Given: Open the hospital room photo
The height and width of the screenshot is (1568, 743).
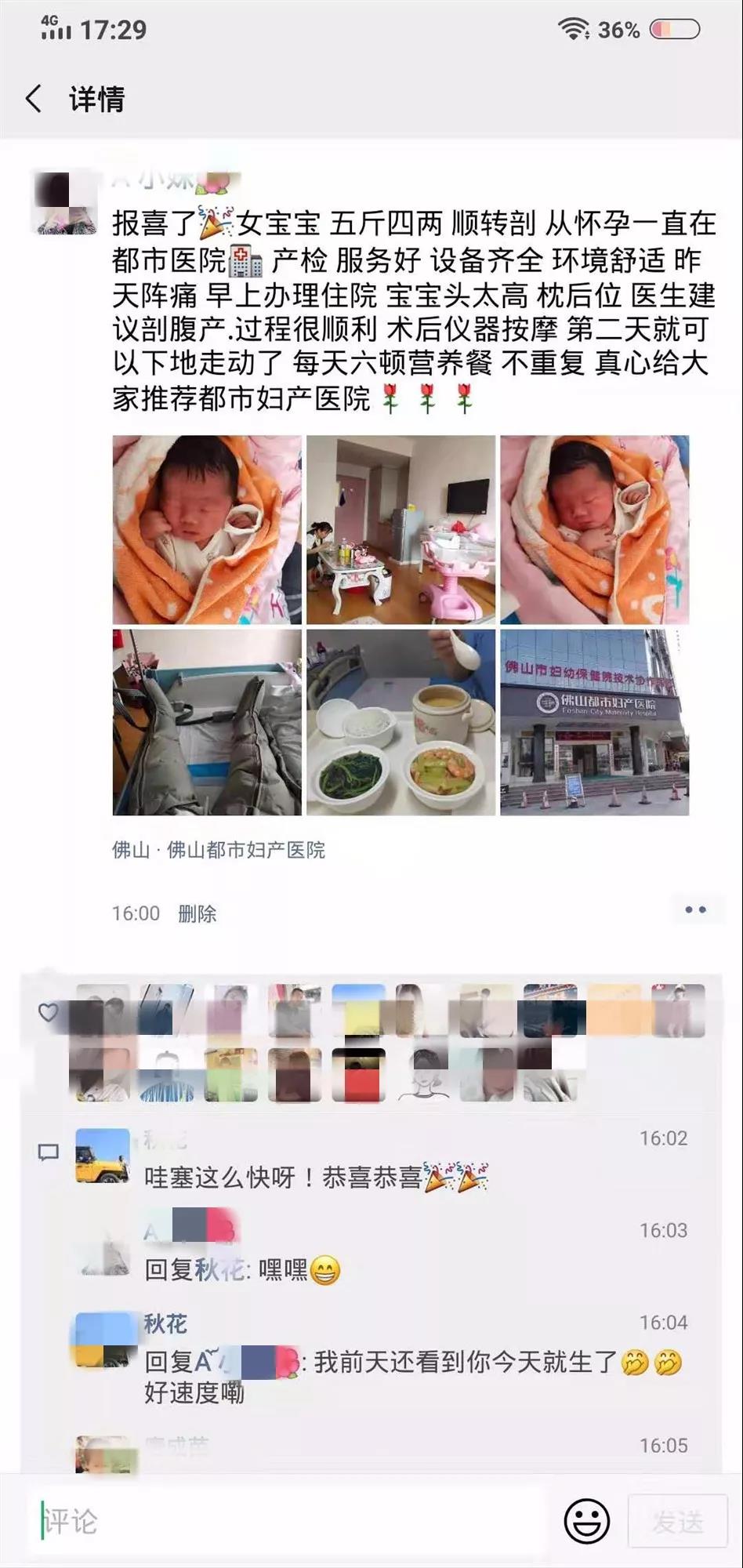Looking at the screenshot, I should [400, 529].
